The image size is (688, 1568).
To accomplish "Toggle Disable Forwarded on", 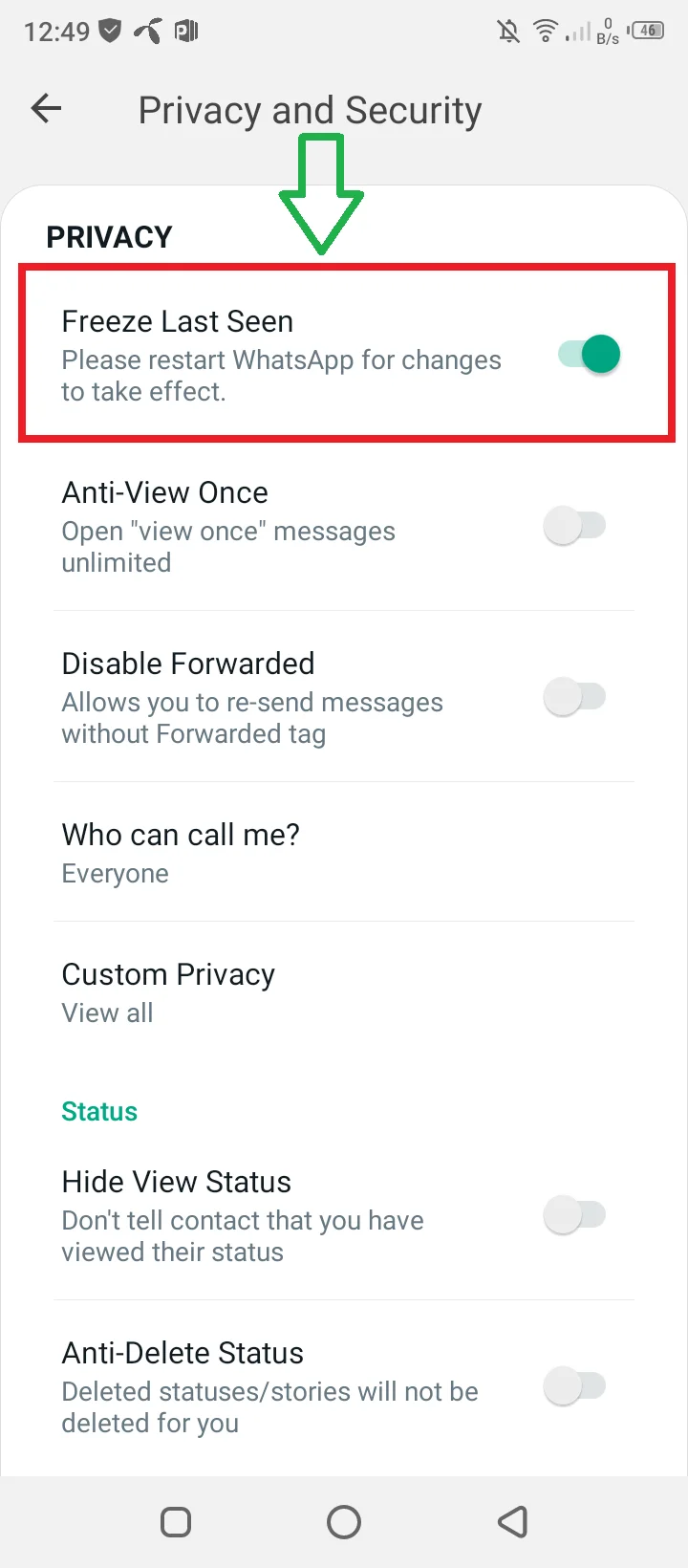I will click(x=575, y=697).
